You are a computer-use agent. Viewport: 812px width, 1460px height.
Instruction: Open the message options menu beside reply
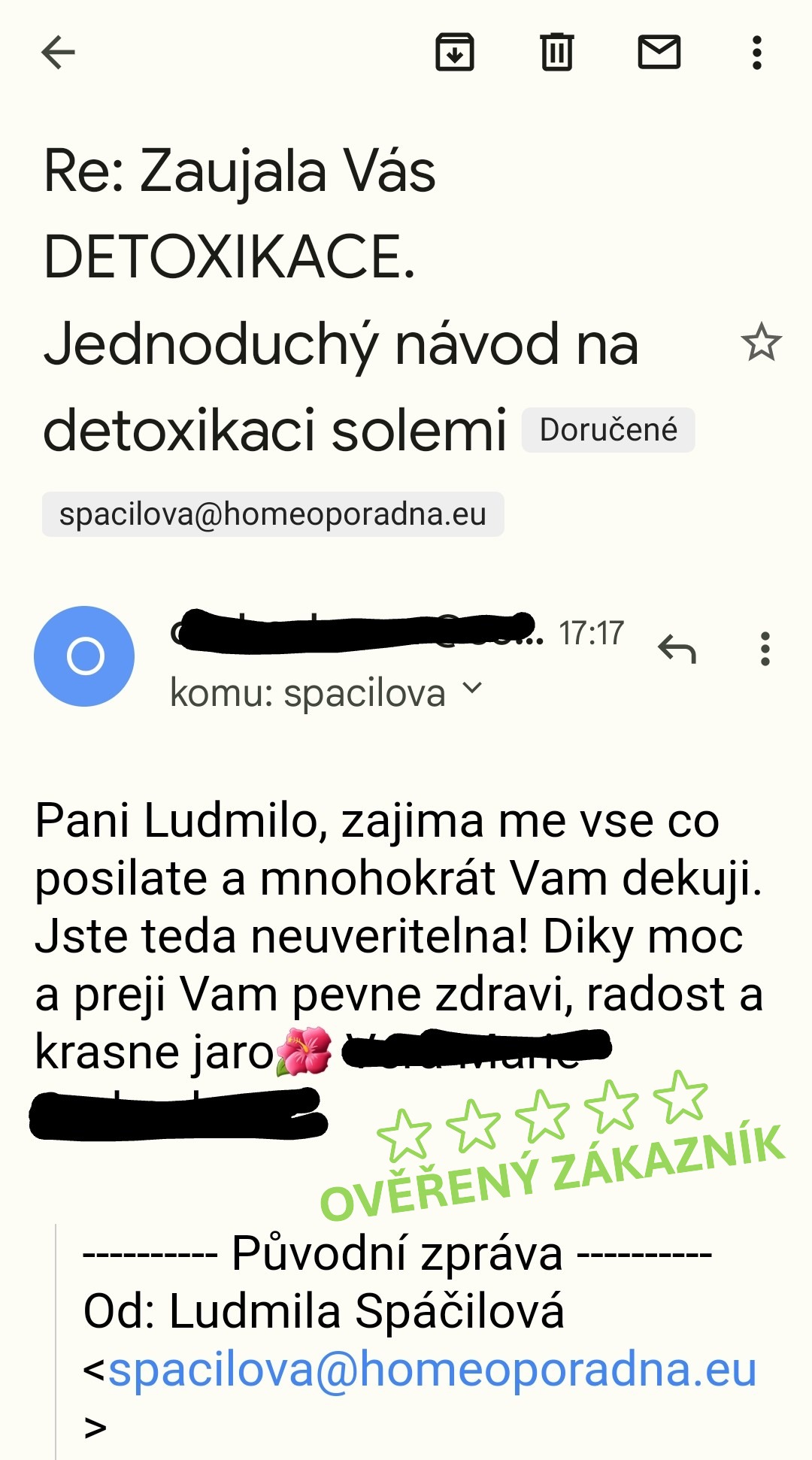[765, 648]
